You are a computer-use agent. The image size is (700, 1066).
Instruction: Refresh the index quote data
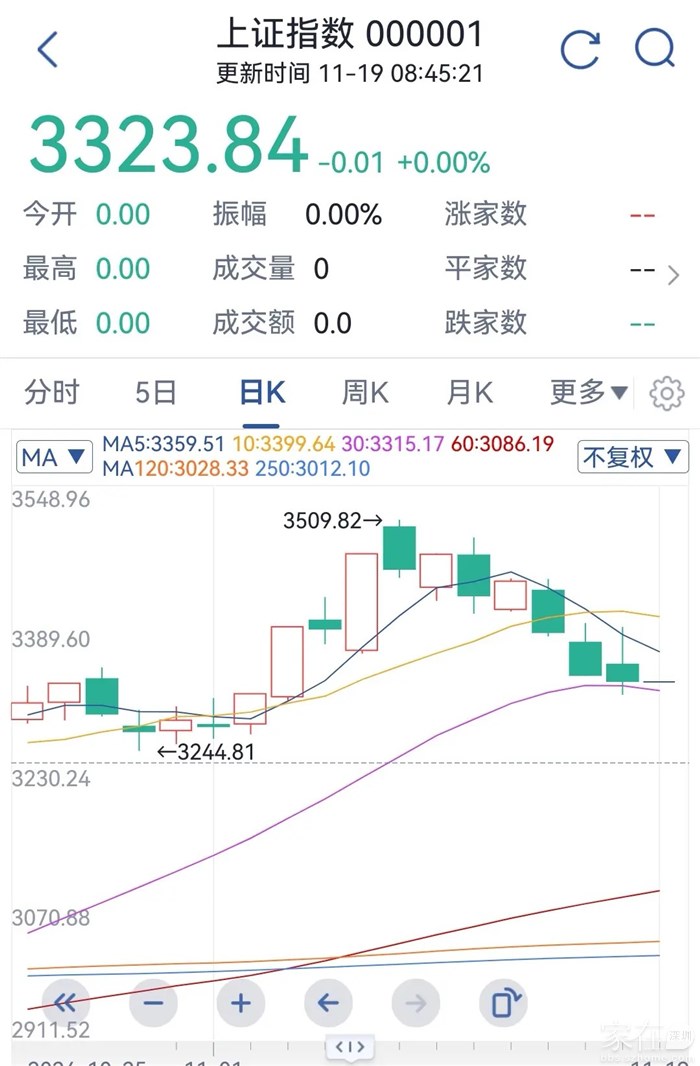tap(580, 48)
